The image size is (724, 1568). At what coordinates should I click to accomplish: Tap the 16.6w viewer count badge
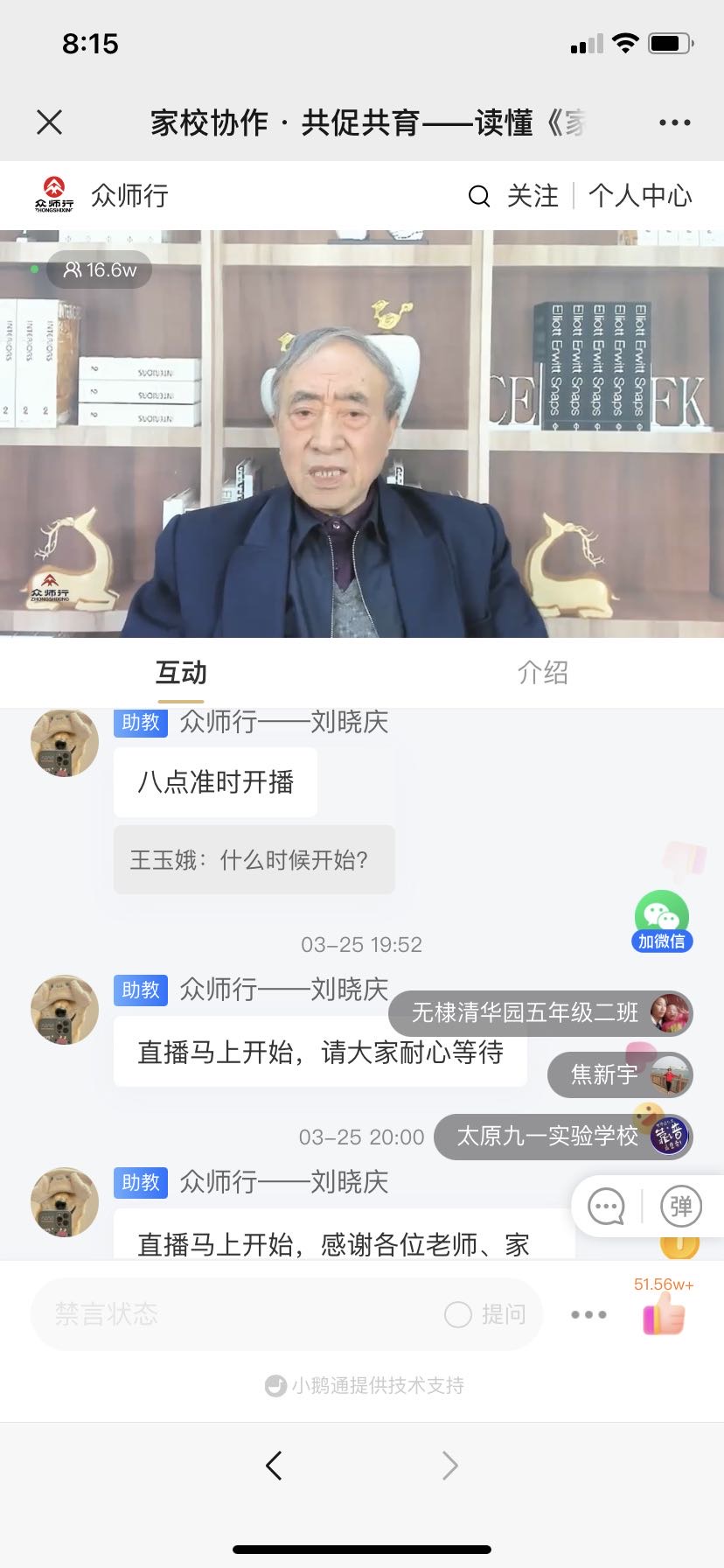tap(99, 269)
